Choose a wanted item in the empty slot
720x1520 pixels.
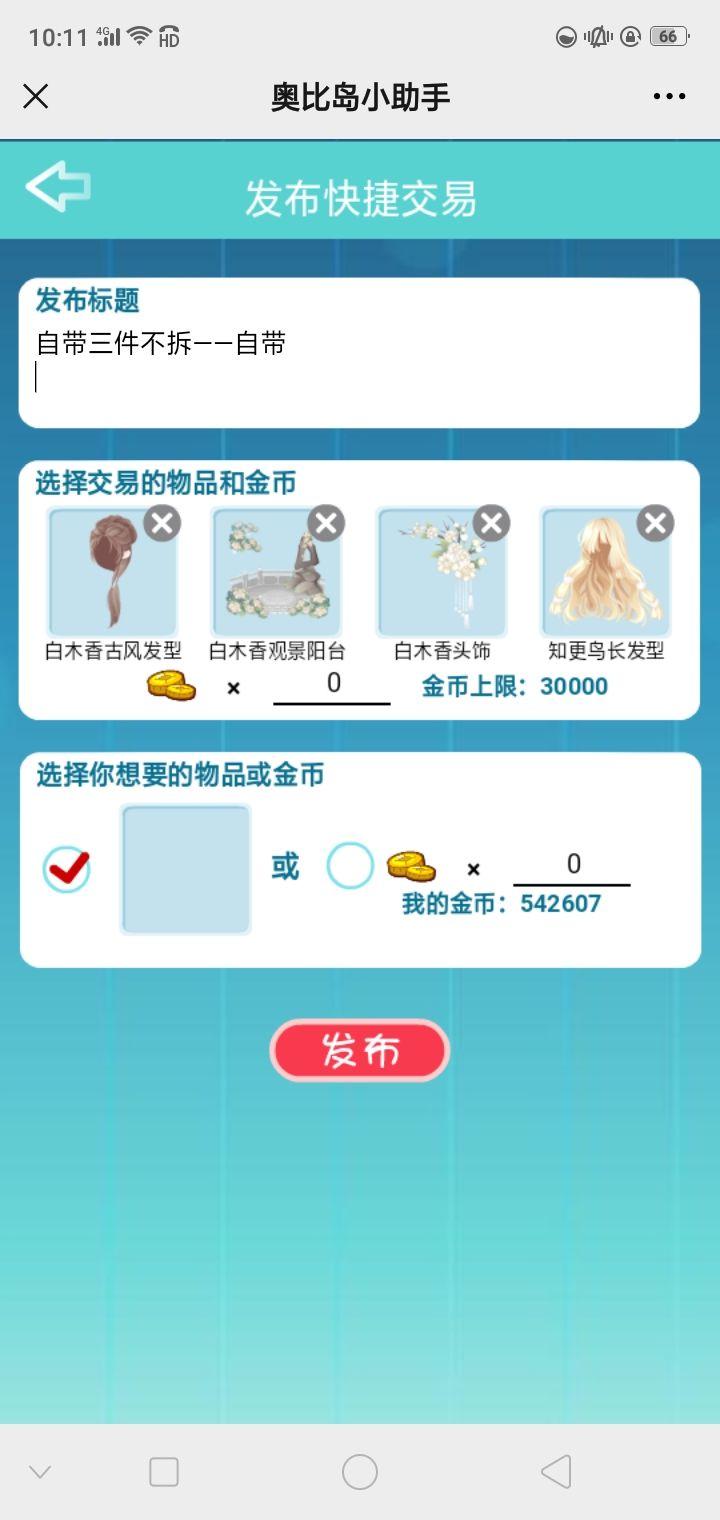pos(186,869)
